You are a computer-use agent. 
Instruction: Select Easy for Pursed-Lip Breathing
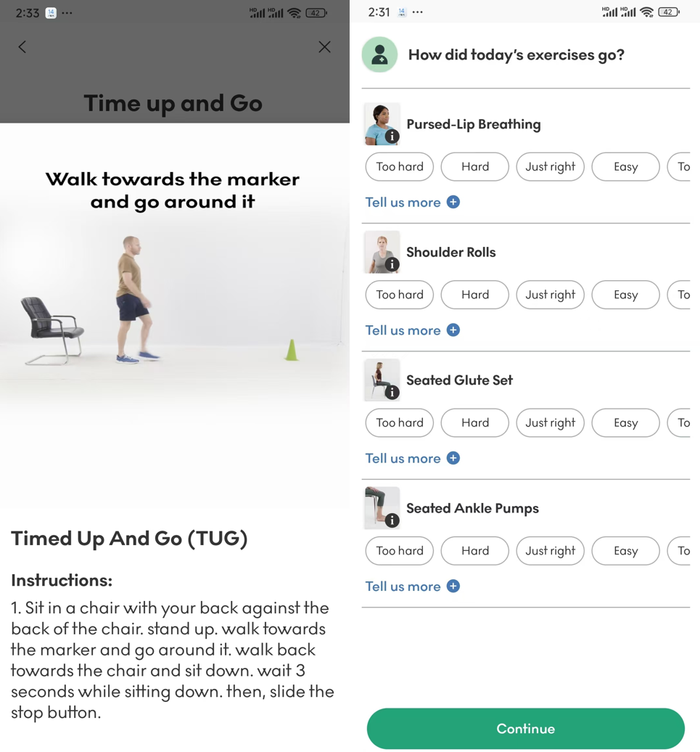pos(625,167)
